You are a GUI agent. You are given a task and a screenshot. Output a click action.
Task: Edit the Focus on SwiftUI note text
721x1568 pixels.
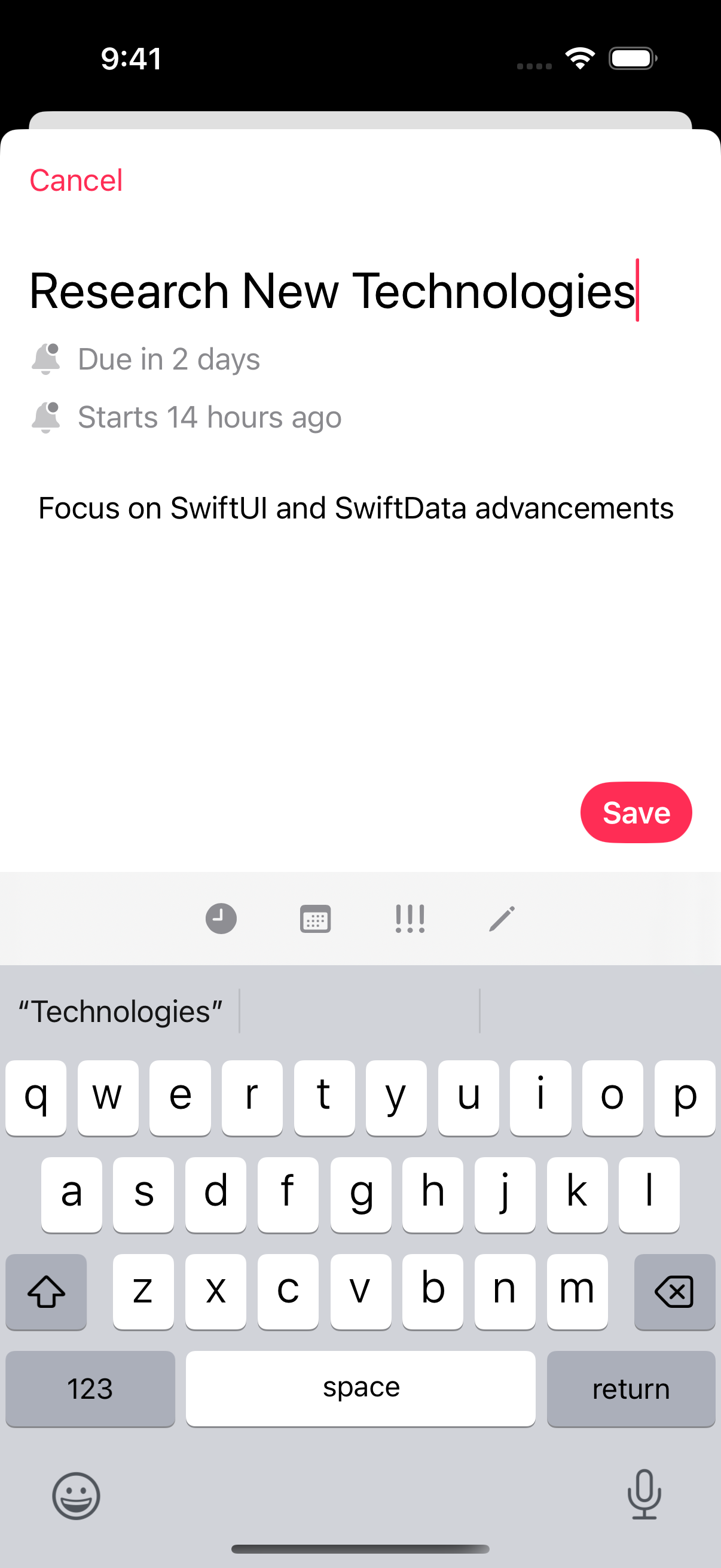[x=356, y=508]
